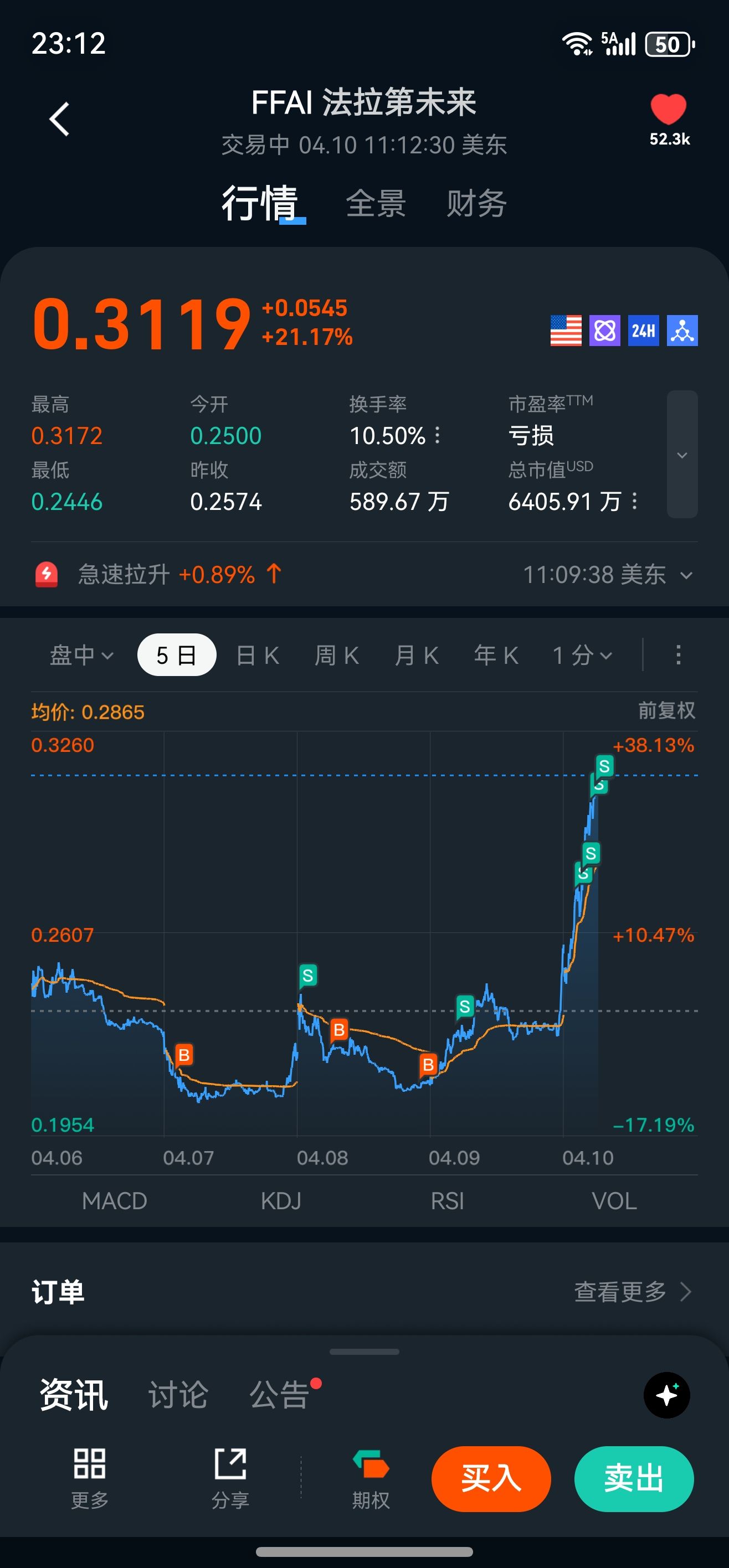Select the 周K chart period
The image size is (729, 1568).
[x=337, y=656]
